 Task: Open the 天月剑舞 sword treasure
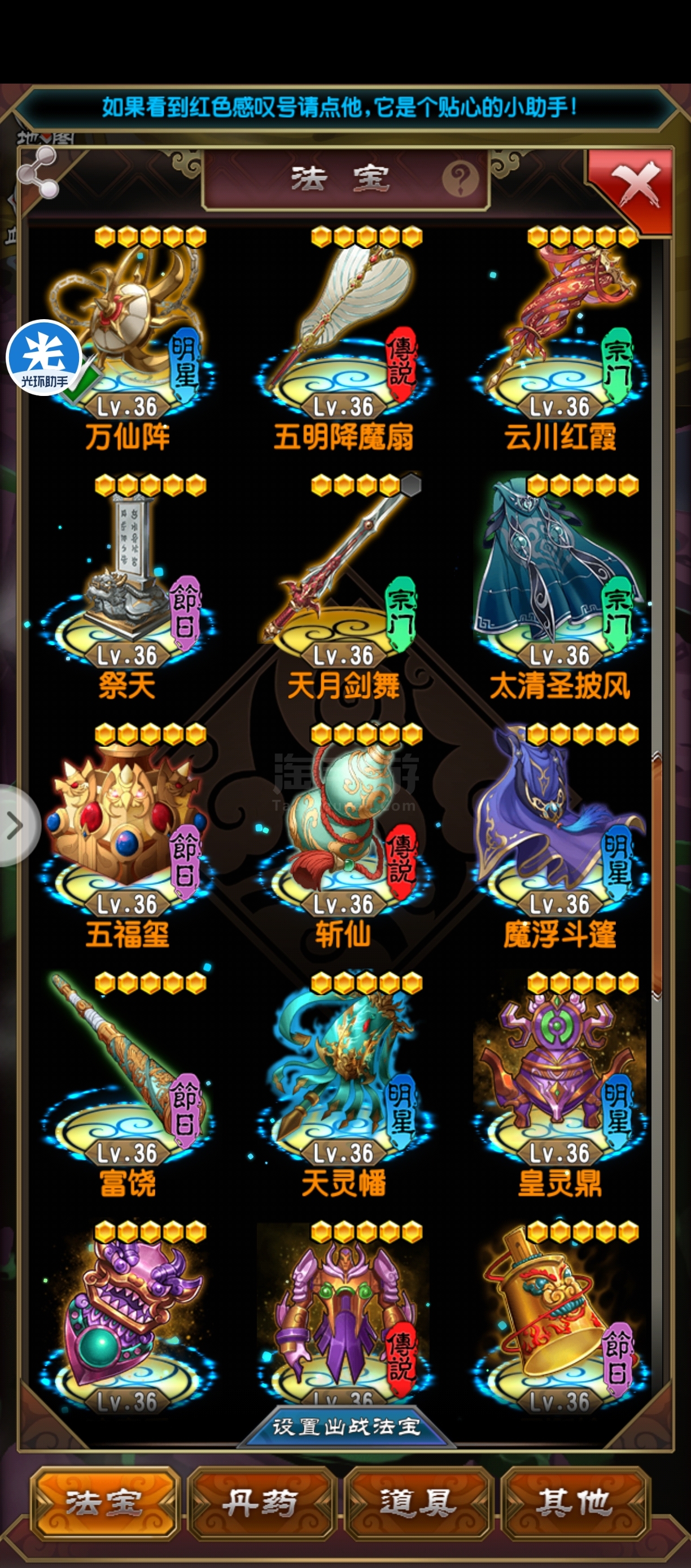[344, 589]
